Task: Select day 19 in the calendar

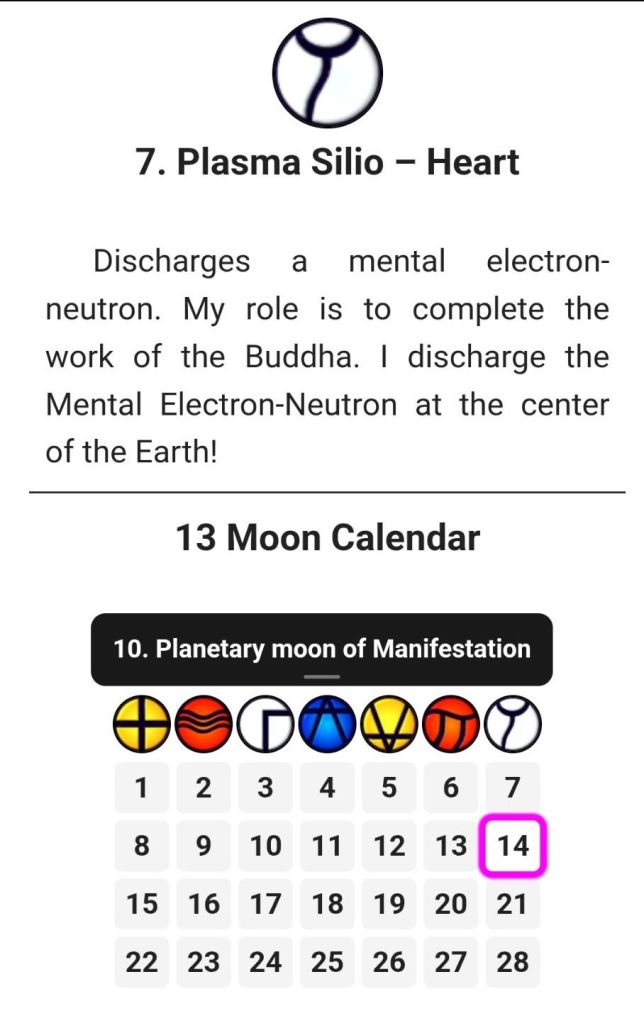Action: click(x=389, y=904)
